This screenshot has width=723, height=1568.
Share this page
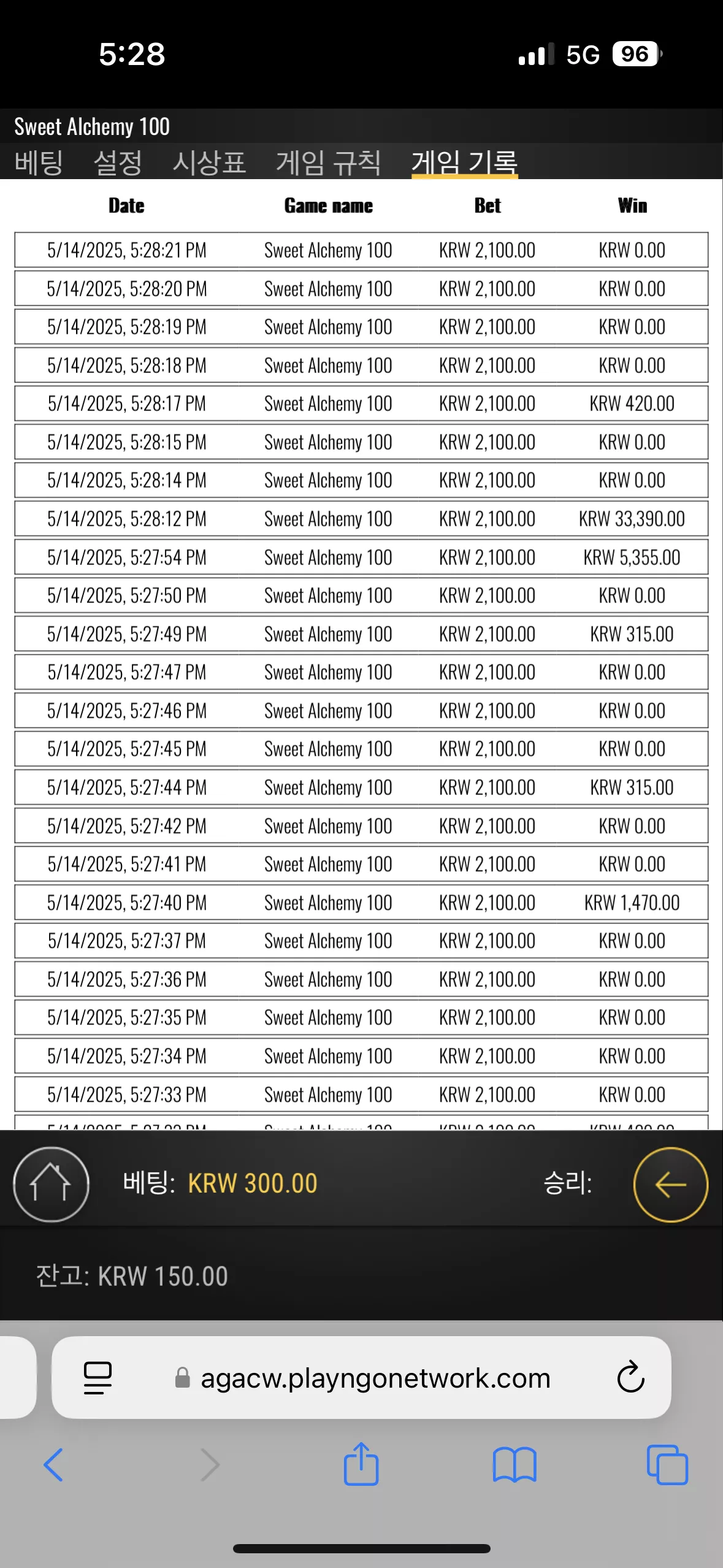point(361,1464)
